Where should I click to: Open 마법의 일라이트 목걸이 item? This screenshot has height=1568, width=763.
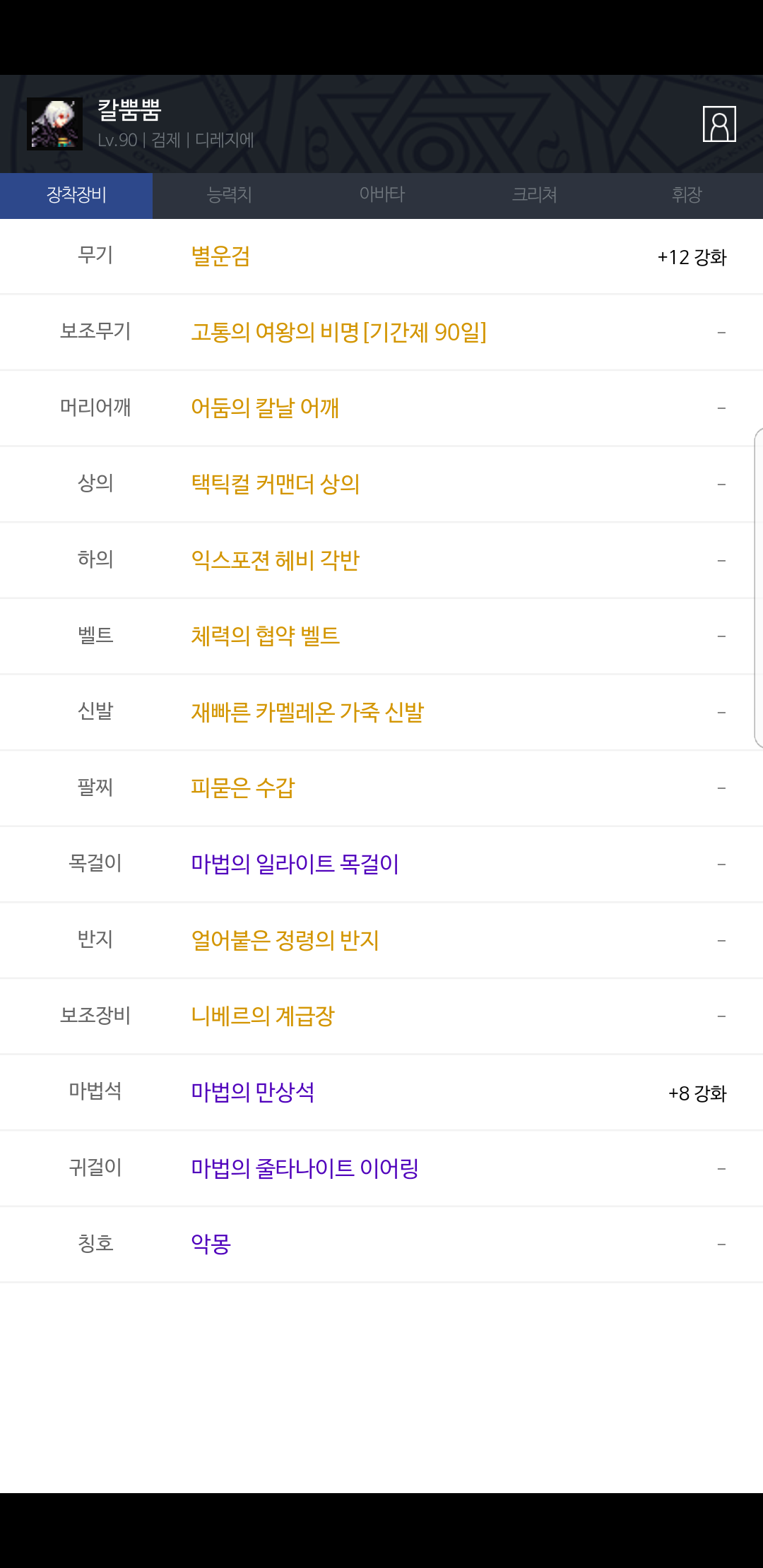(295, 865)
